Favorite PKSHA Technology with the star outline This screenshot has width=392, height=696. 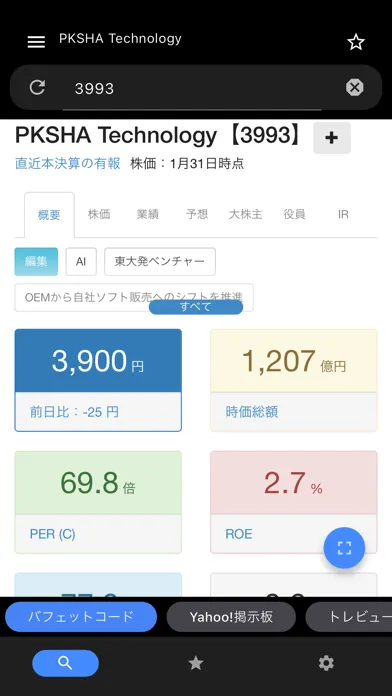tap(356, 42)
